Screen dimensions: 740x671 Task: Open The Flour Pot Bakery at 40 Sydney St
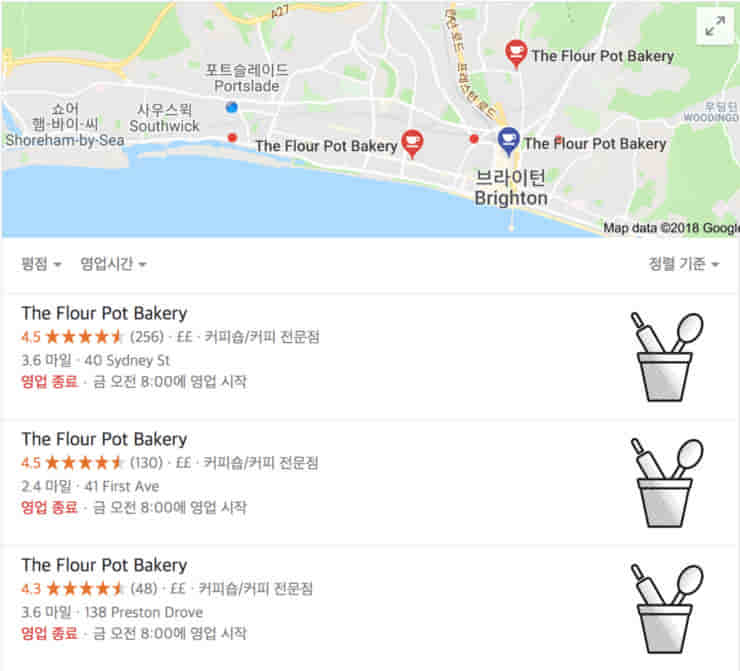point(104,313)
